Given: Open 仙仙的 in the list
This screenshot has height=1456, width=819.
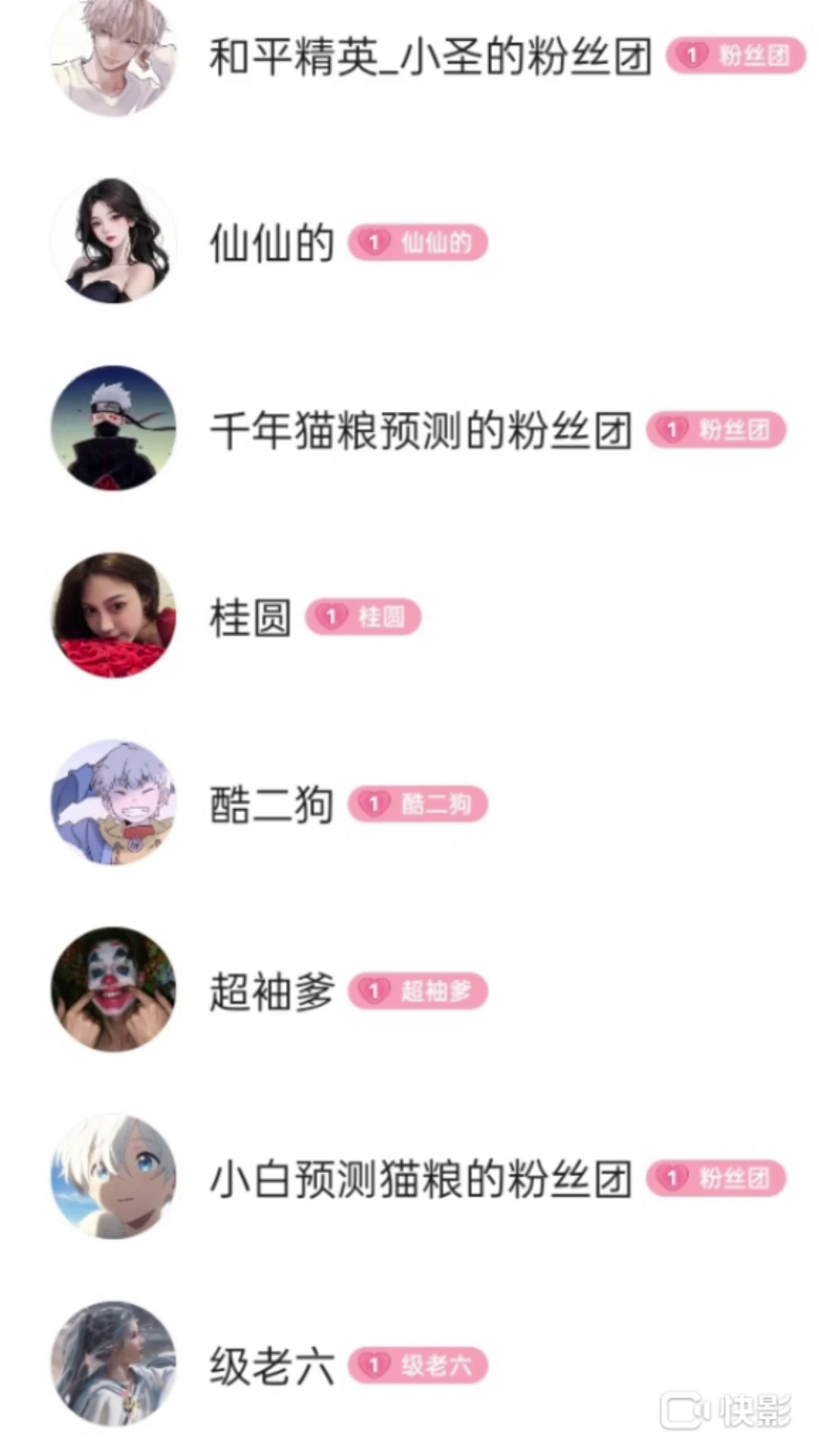Looking at the screenshot, I should click(271, 243).
